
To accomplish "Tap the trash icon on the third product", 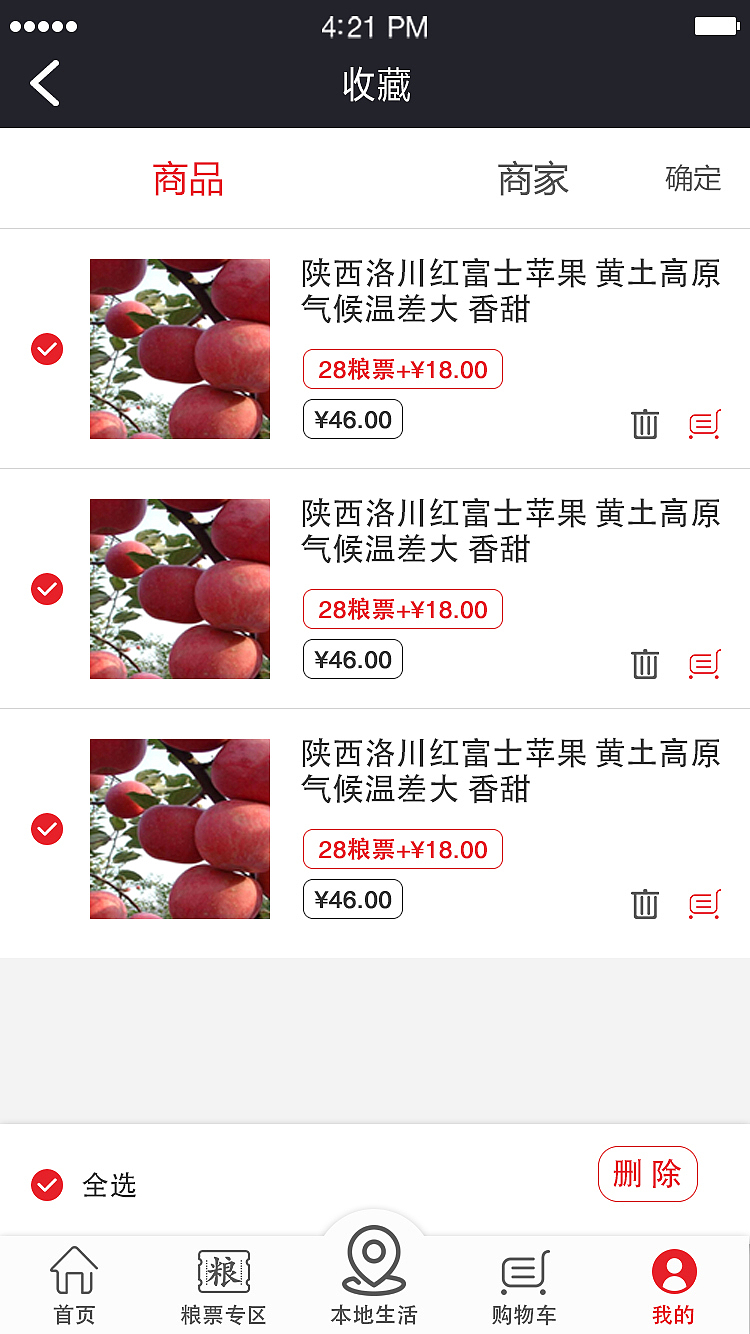I will (645, 904).
